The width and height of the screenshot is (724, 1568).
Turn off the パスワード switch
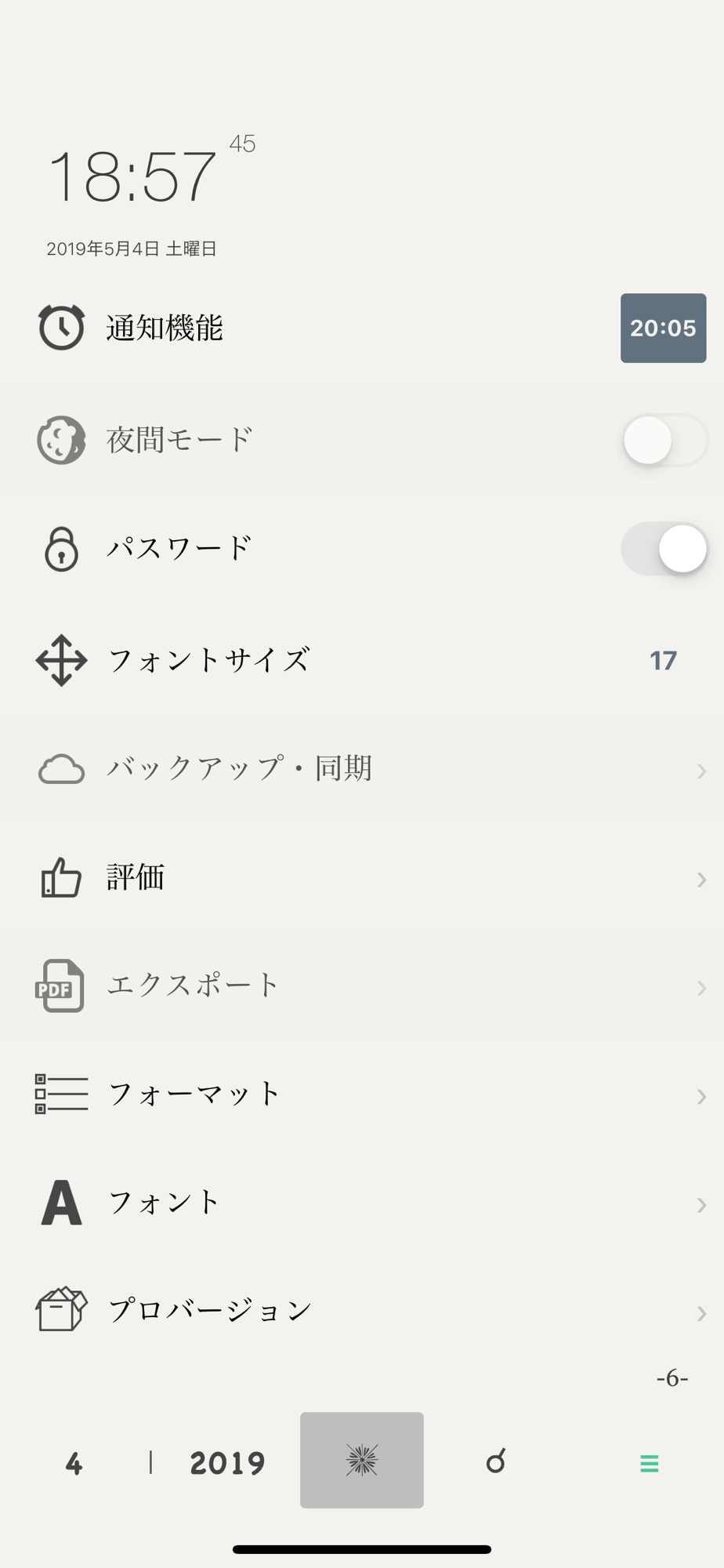pyautogui.click(x=664, y=548)
